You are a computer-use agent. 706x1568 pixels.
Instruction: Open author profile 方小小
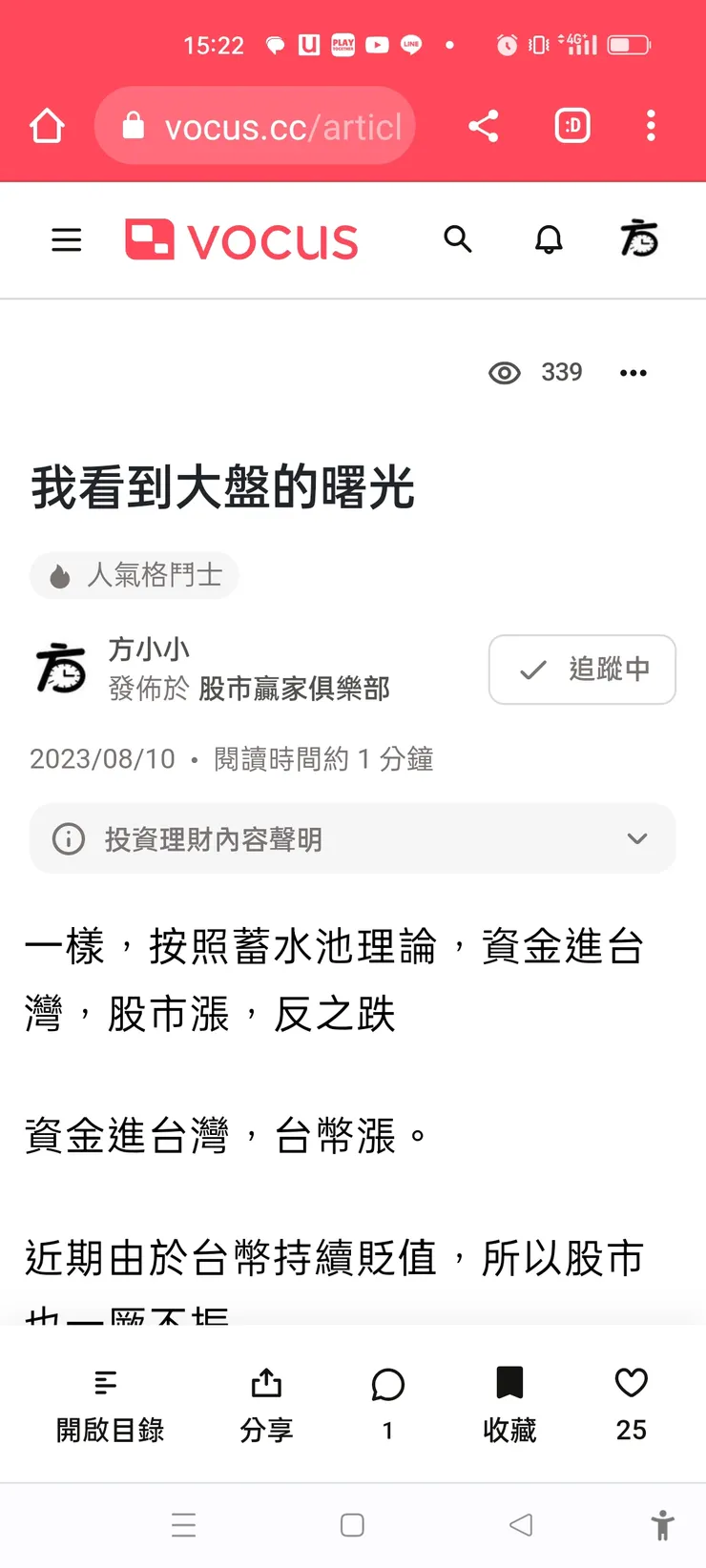click(x=149, y=650)
